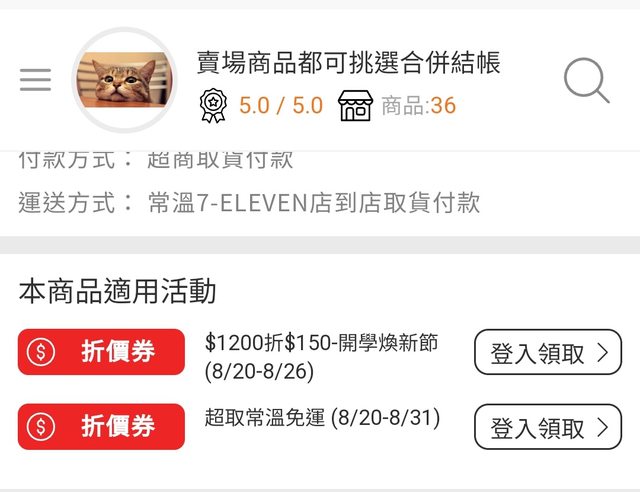Claim the $1200折$150 開學煥新節 coupon
The width and height of the screenshot is (640, 492).
click(547, 352)
